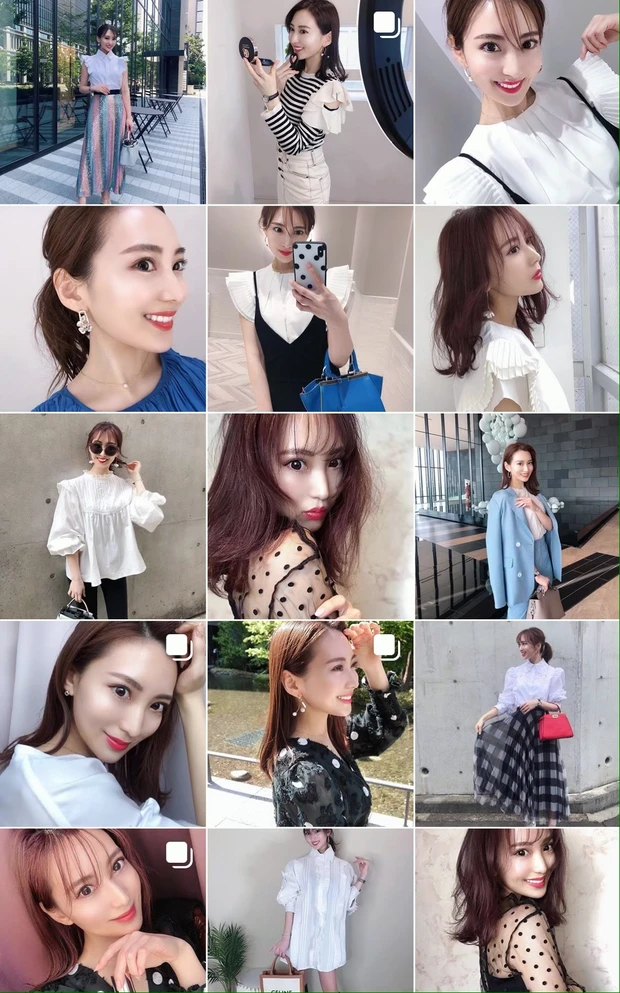This screenshot has width=620, height=993.
Task: View the wavy-hair side profile post by the window
Action: [x=517, y=309]
